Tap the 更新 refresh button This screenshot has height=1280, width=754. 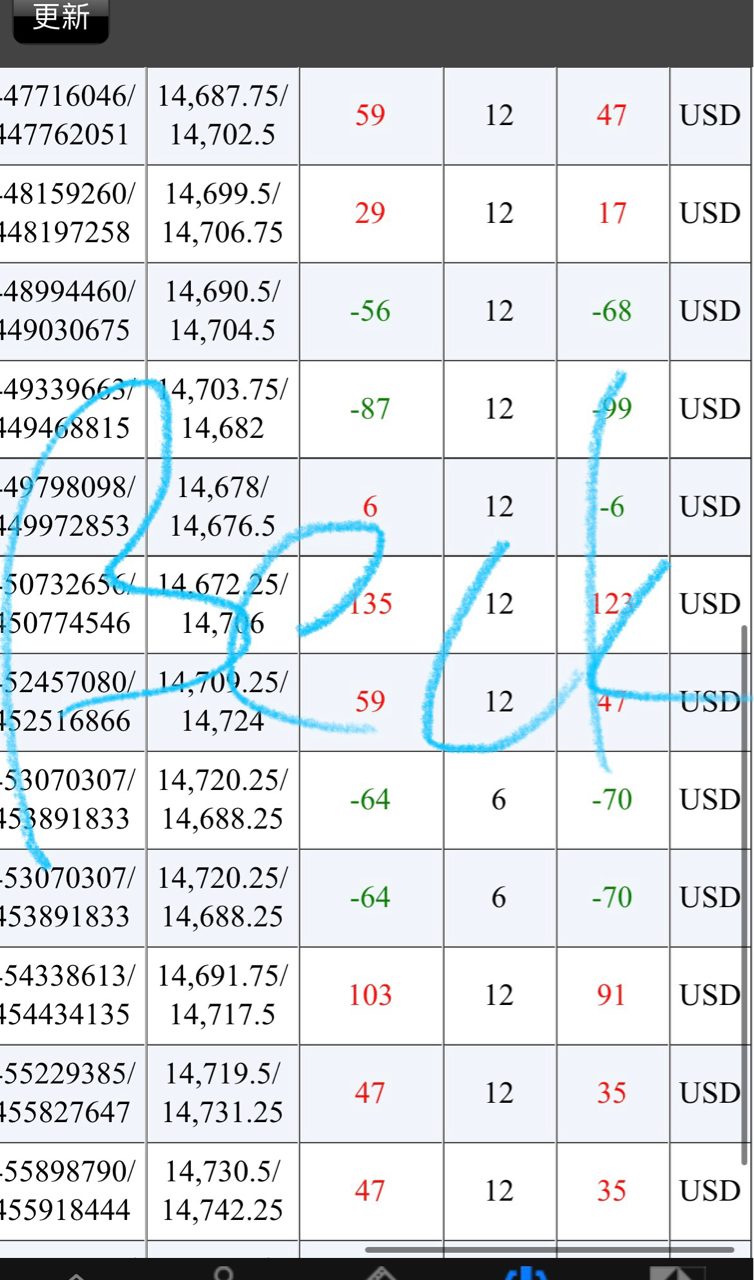point(60,18)
